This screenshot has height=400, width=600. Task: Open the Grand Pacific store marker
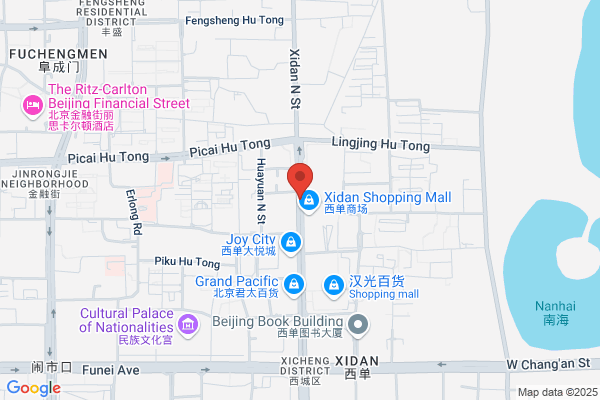[x=294, y=285]
